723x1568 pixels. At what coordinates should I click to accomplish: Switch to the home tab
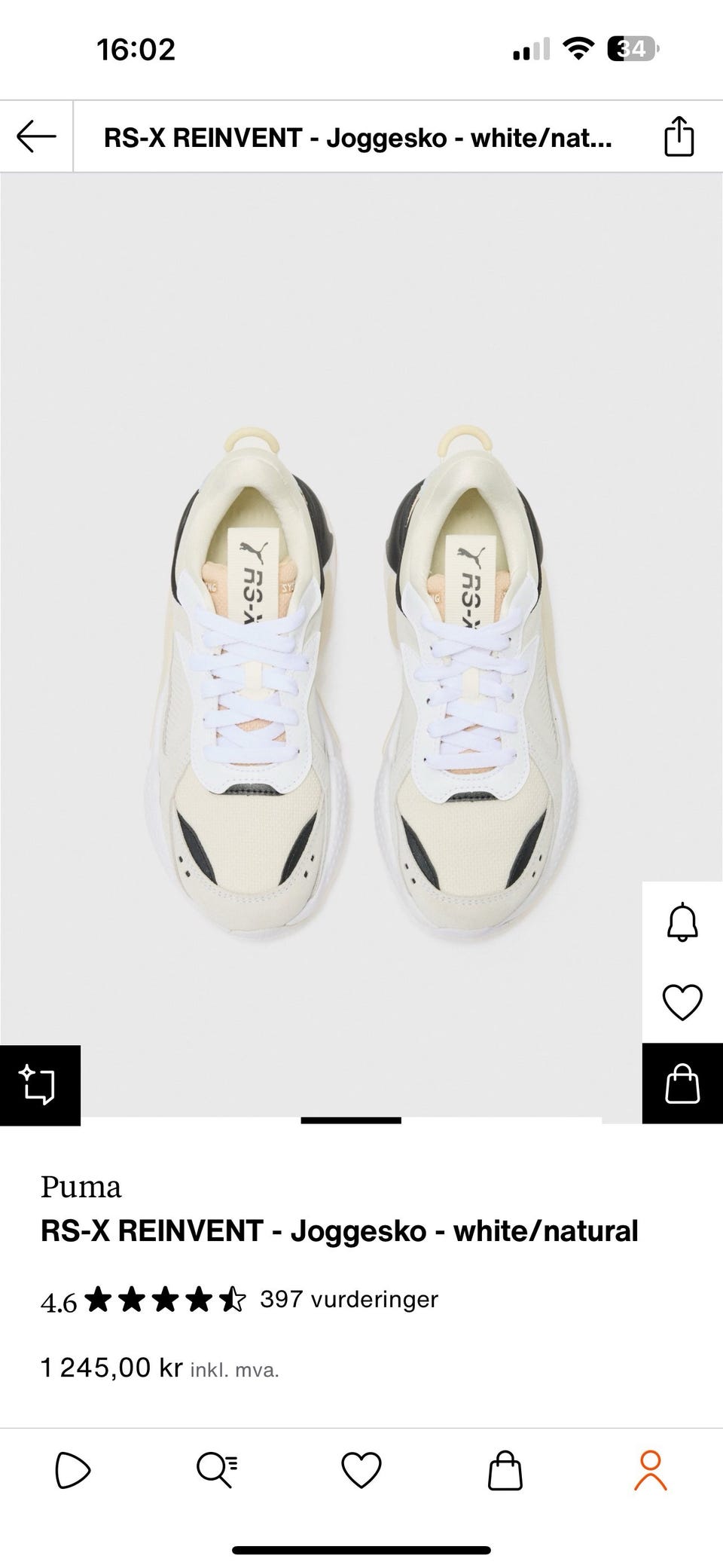click(73, 1470)
